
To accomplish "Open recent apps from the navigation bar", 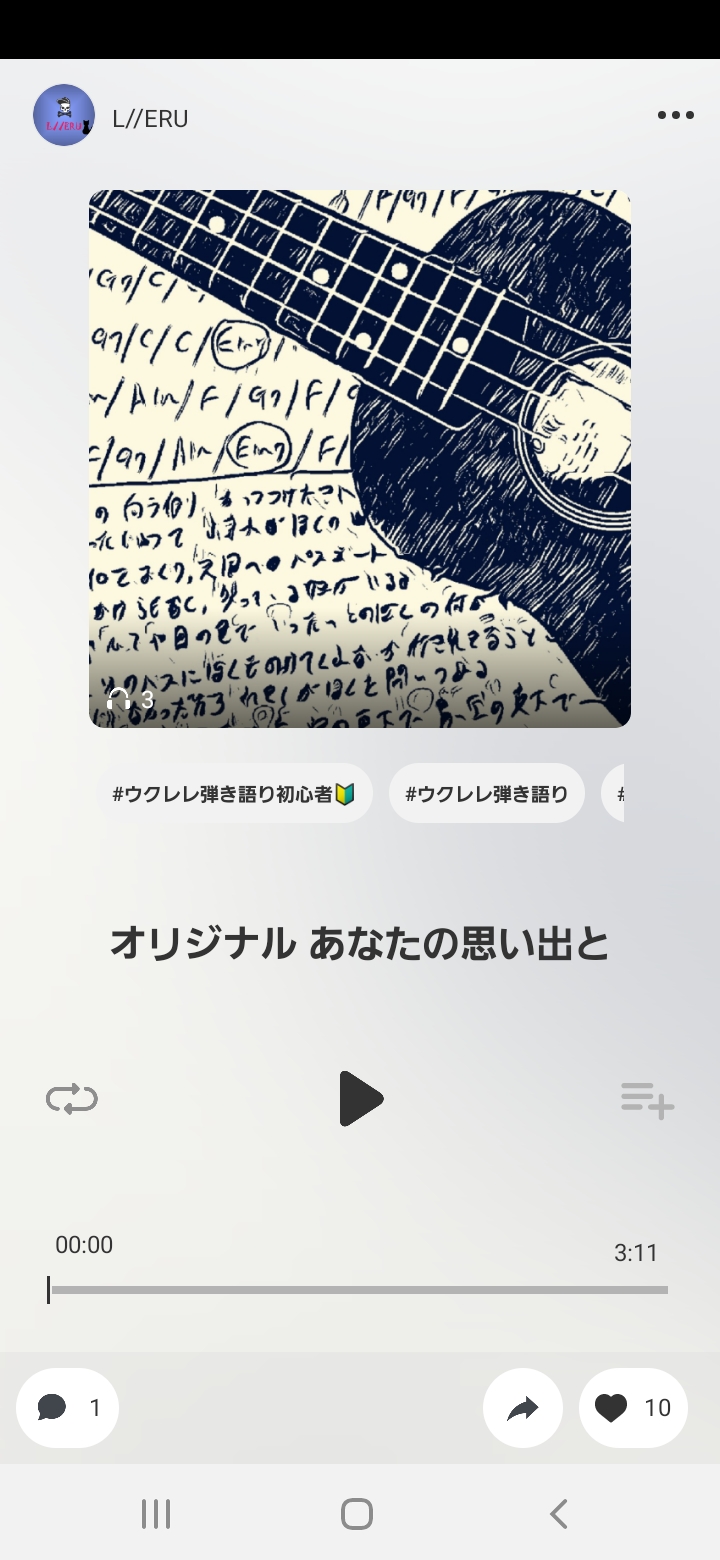I will [156, 1514].
